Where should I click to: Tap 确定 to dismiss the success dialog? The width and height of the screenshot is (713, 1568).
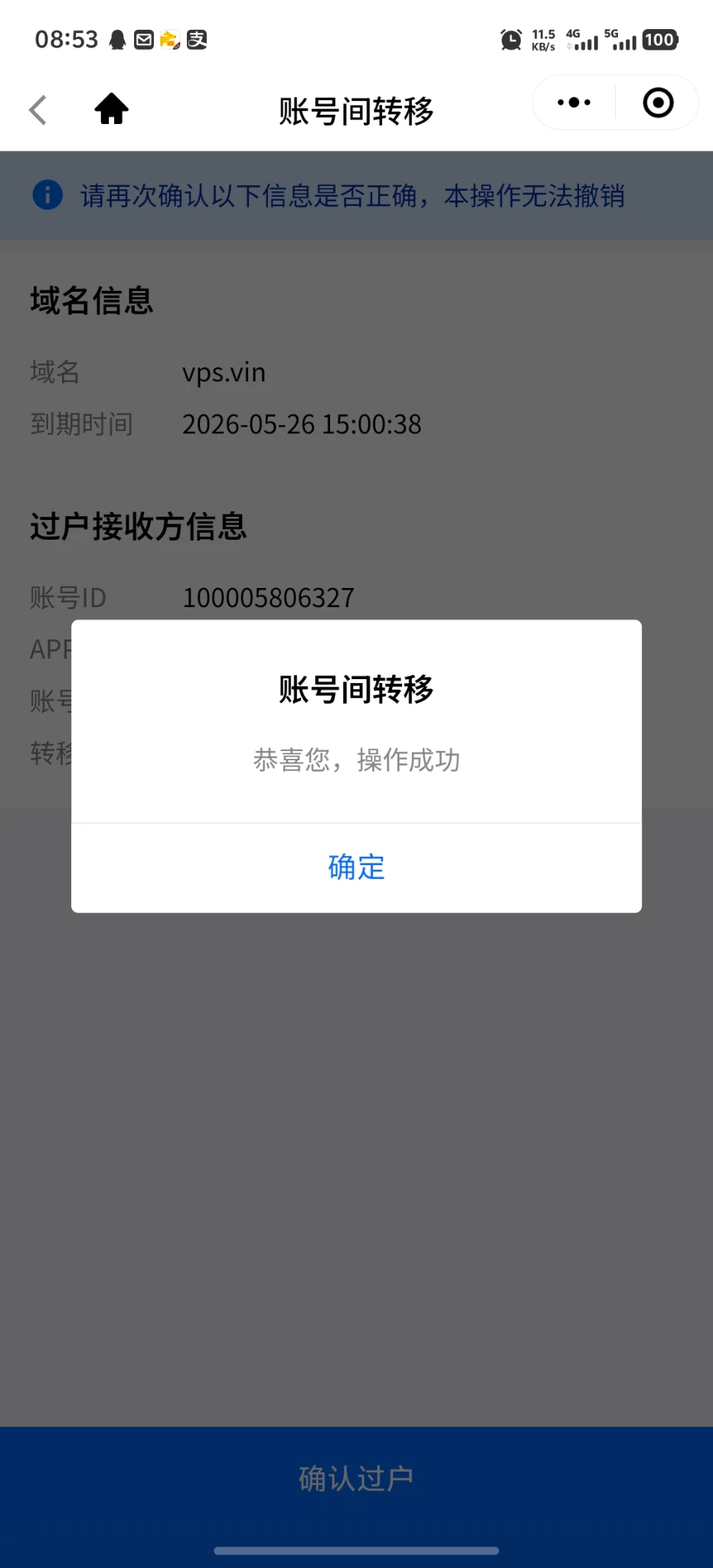pos(356,867)
